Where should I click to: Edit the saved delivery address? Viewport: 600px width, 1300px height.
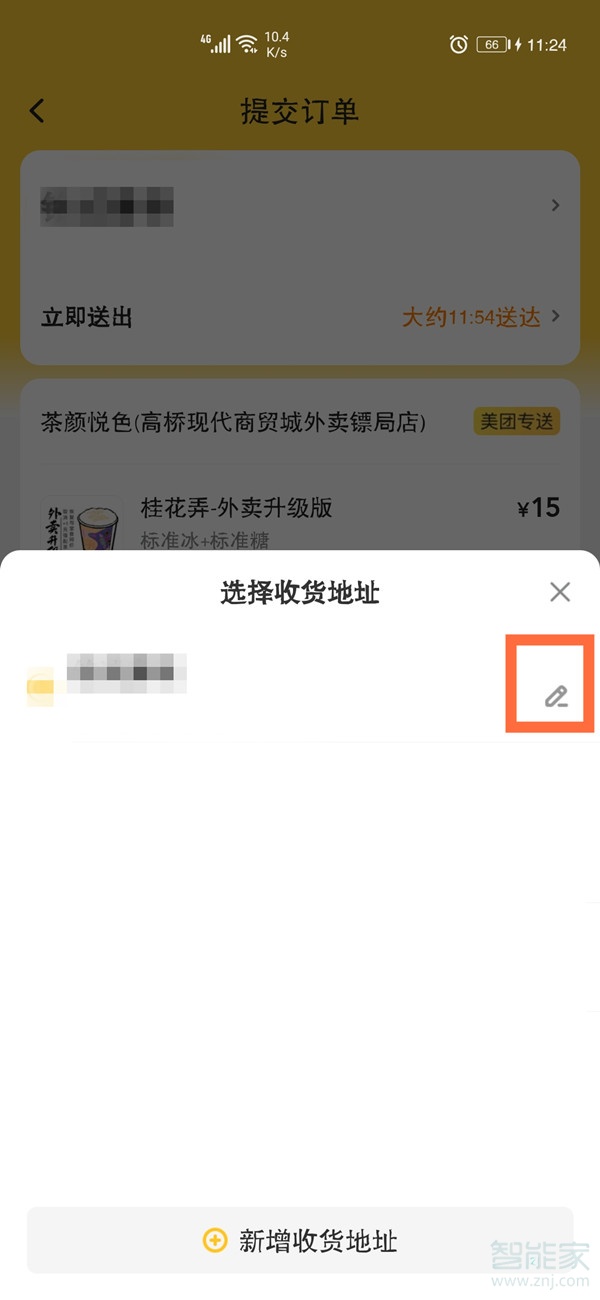point(555,697)
